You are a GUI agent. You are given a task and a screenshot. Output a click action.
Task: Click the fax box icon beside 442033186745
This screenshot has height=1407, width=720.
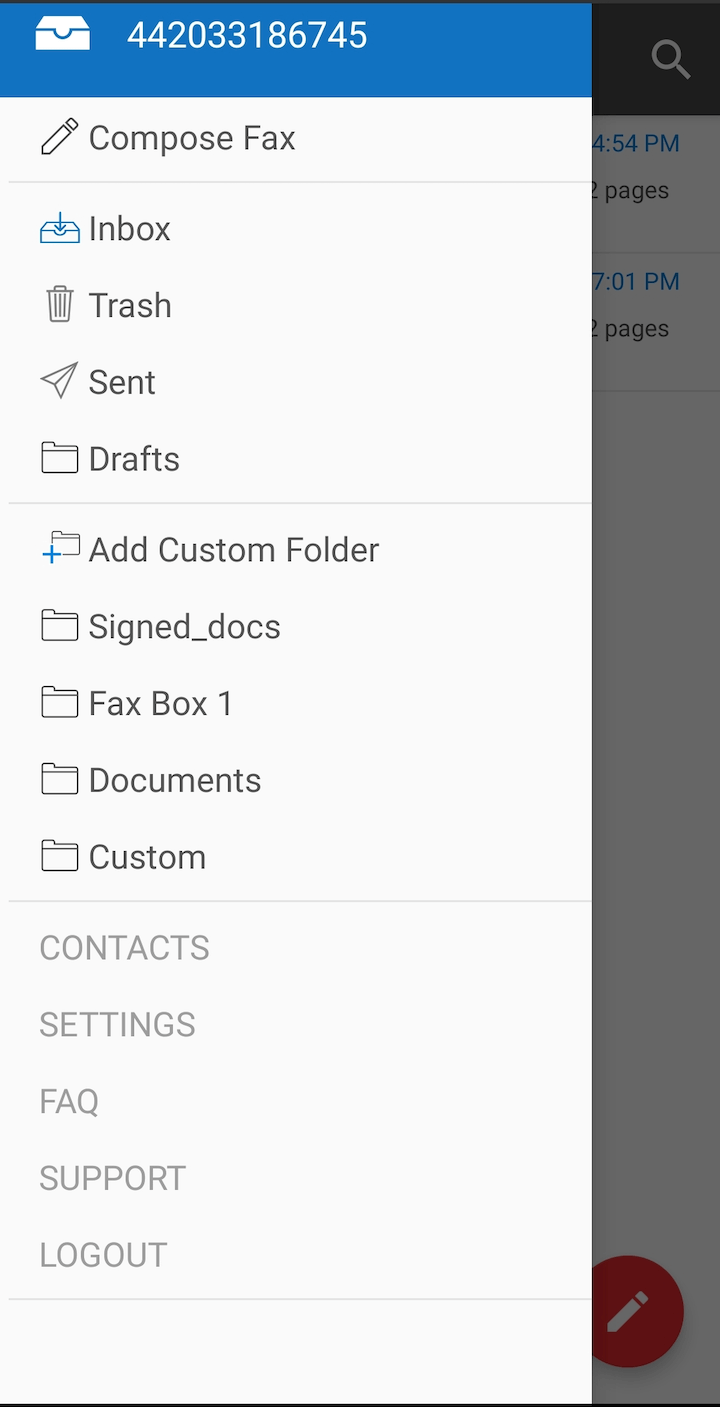tap(61, 33)
